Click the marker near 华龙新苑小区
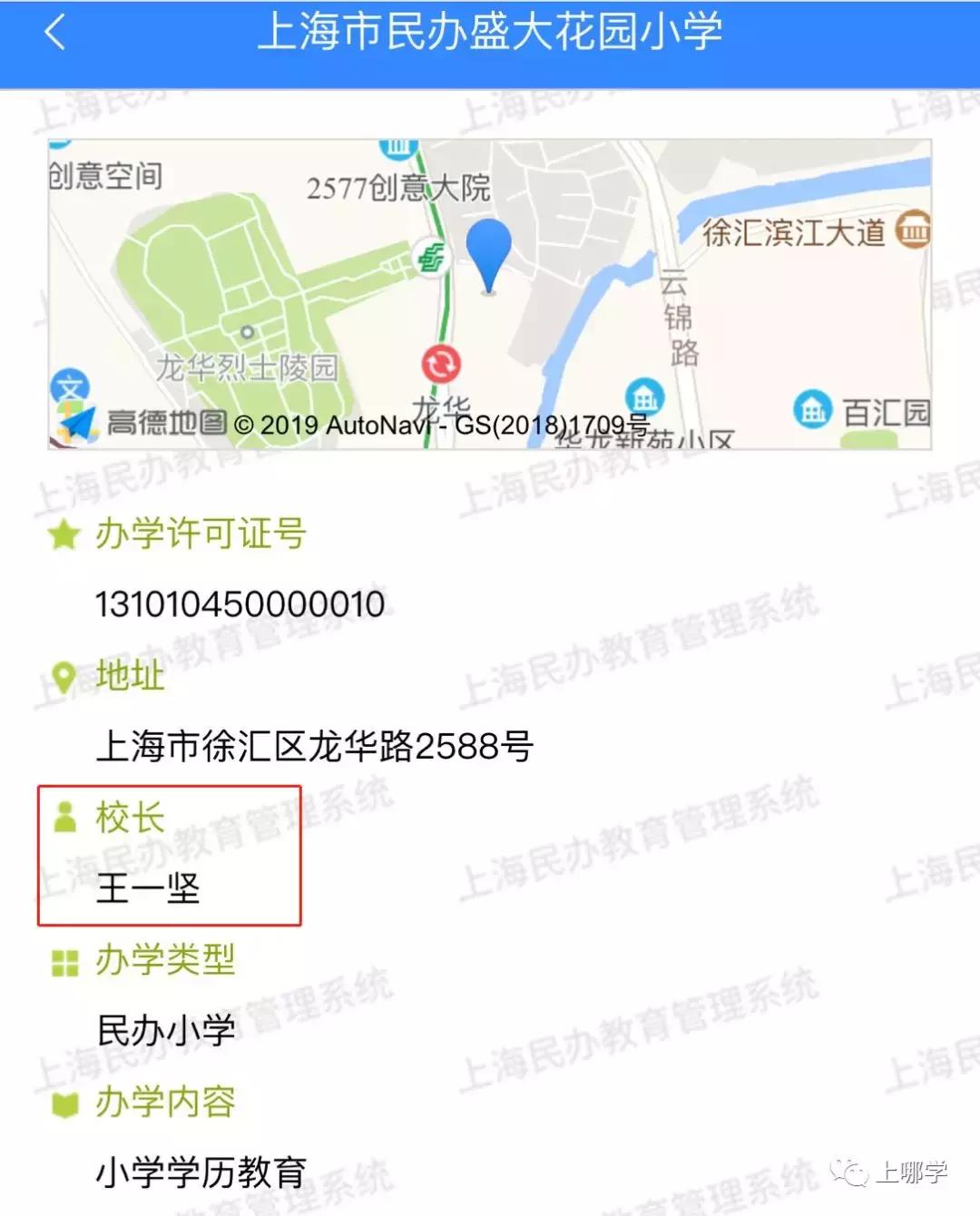The height and width of the screenshot is (1216, 980). tap(644, 397)
